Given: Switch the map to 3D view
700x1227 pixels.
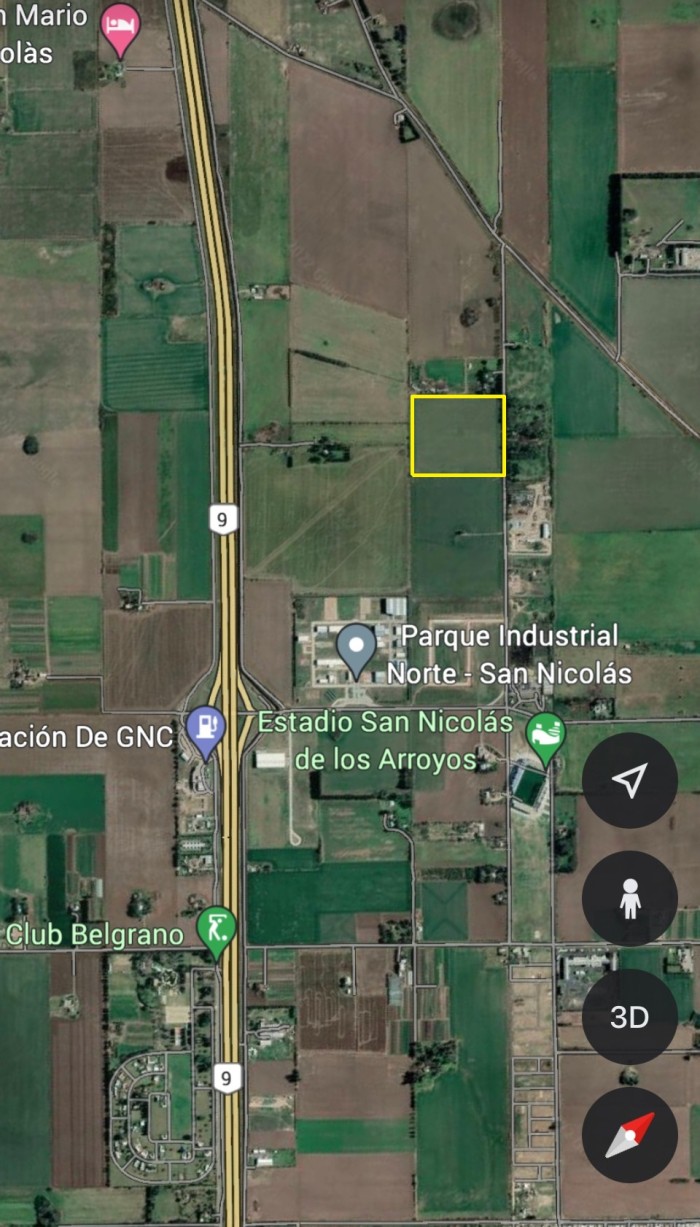Looking at the screenshot, I should tap(629, 1017).
